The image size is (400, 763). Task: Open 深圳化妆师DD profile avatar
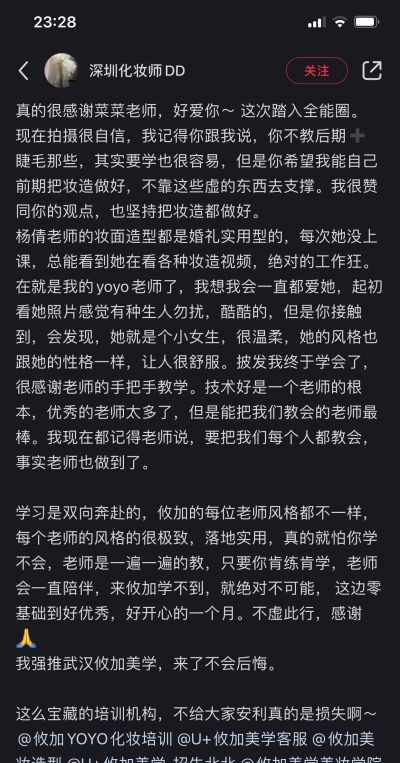point(61,71)
